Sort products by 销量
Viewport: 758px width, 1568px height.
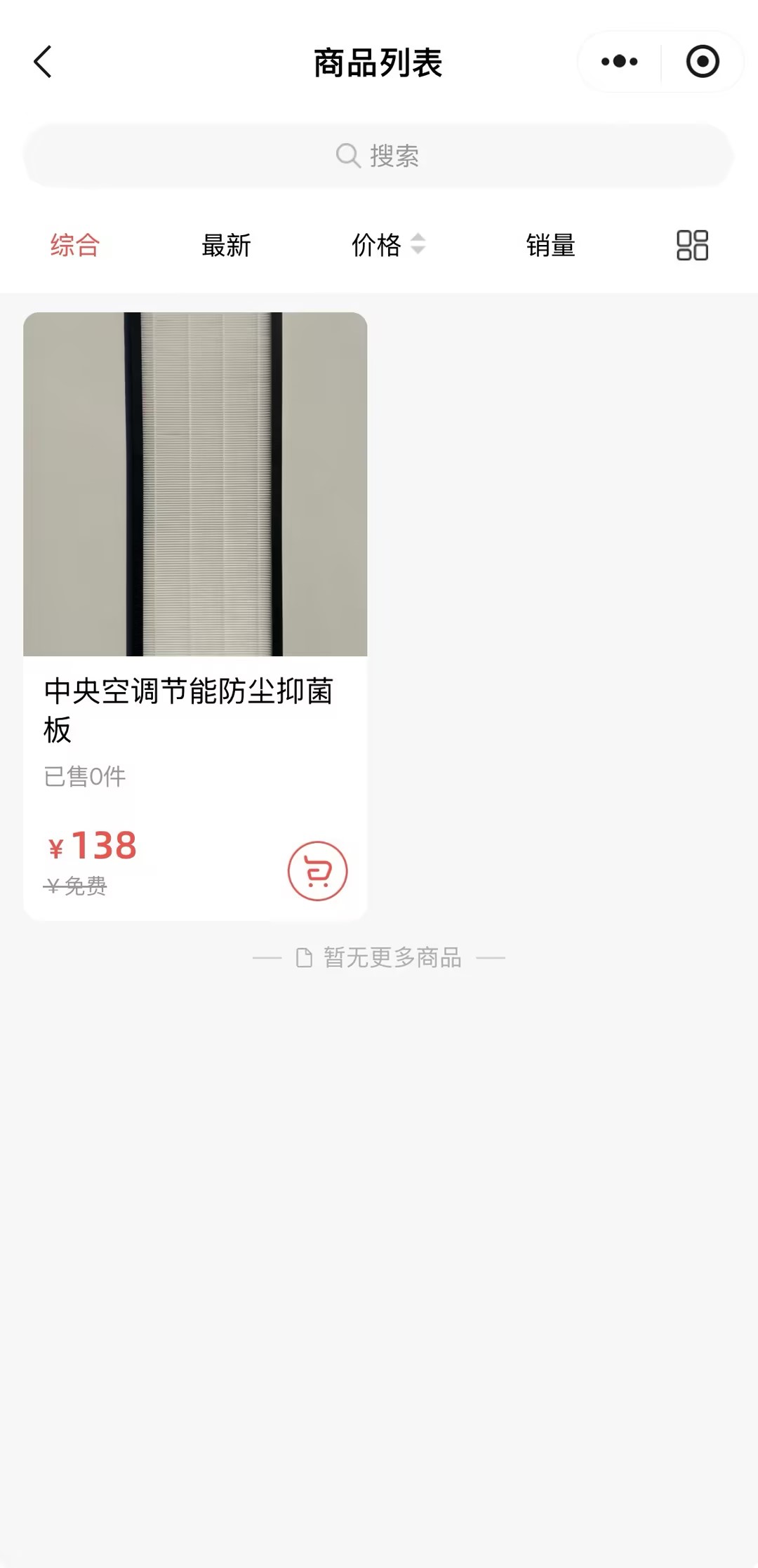pyautogui.click(x=551, y=245)
